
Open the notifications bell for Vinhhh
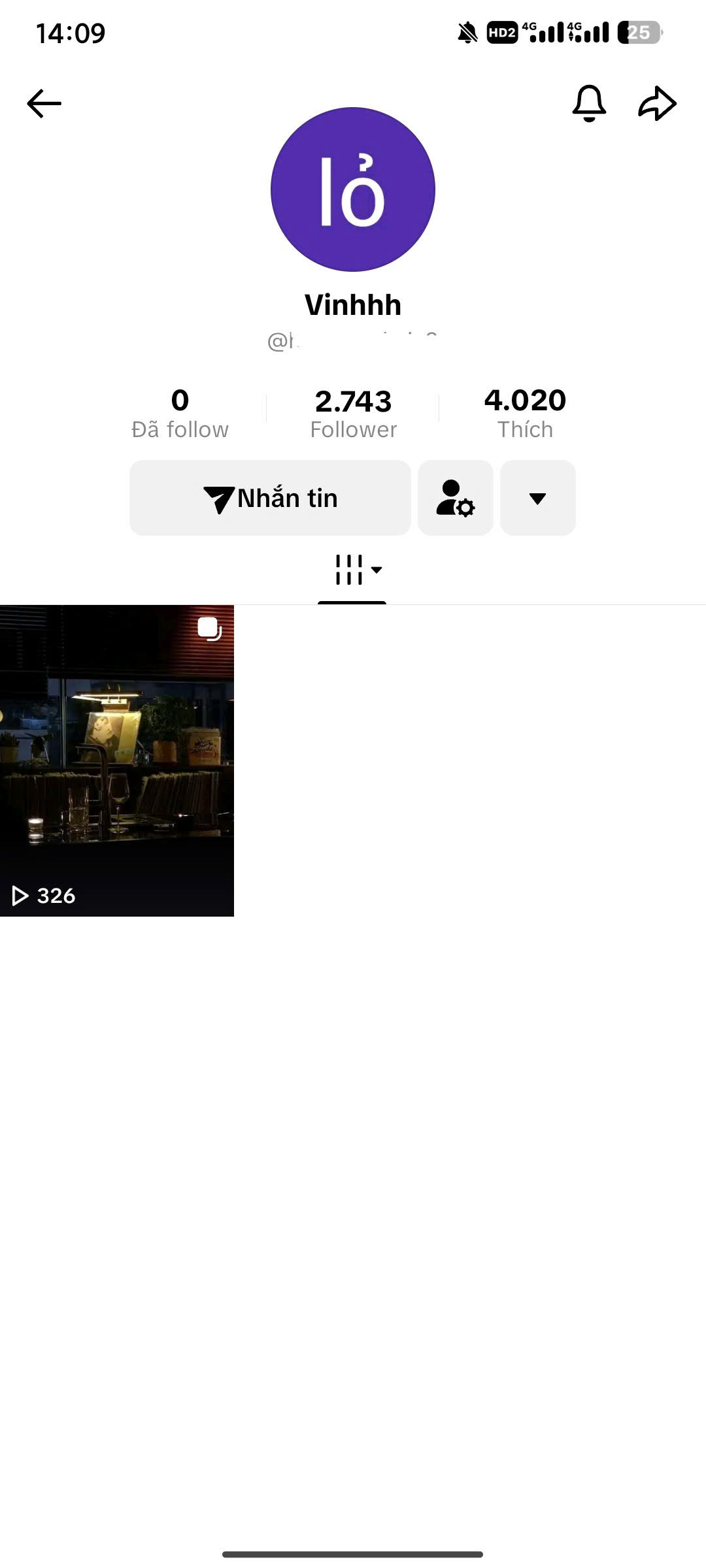(589, 103)
